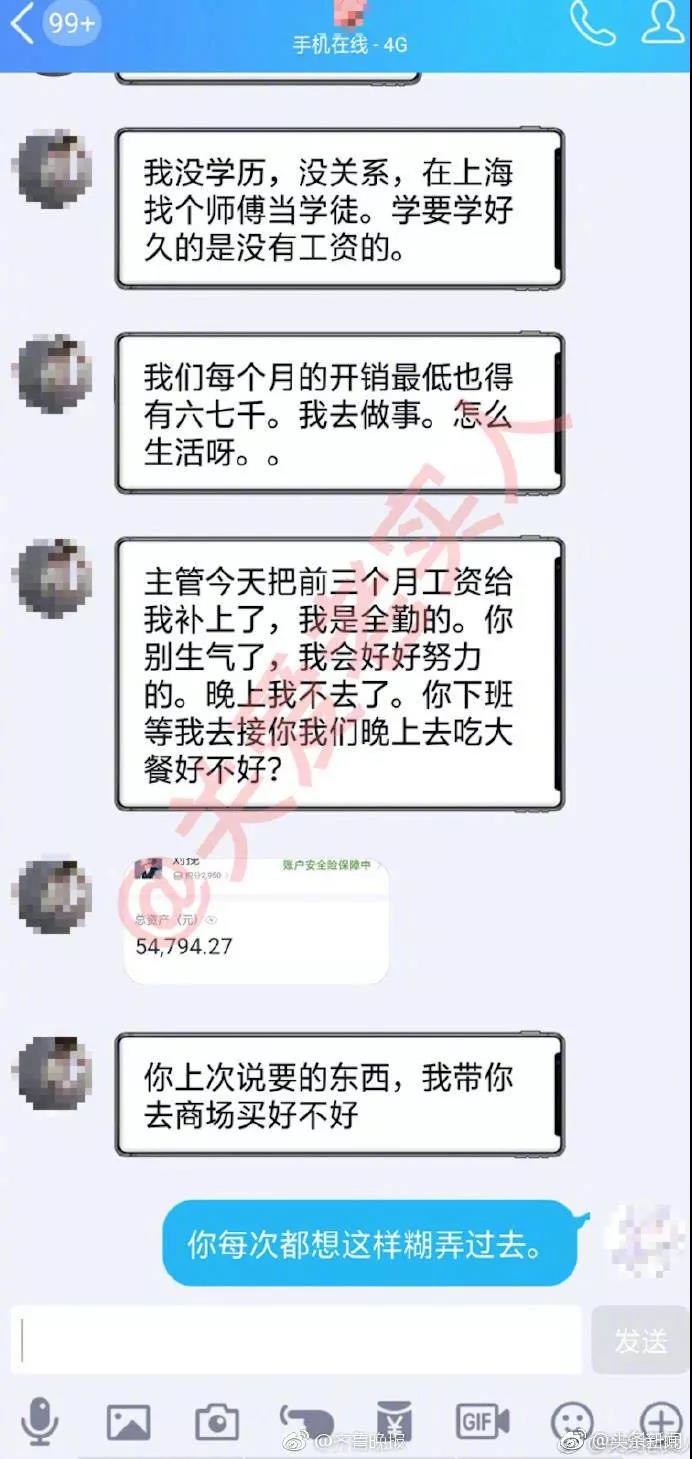Image resolution: width=692 pixels, height=1459 pixels.
Task: Open the emoji panel
Action: [x=571, y=1421]
